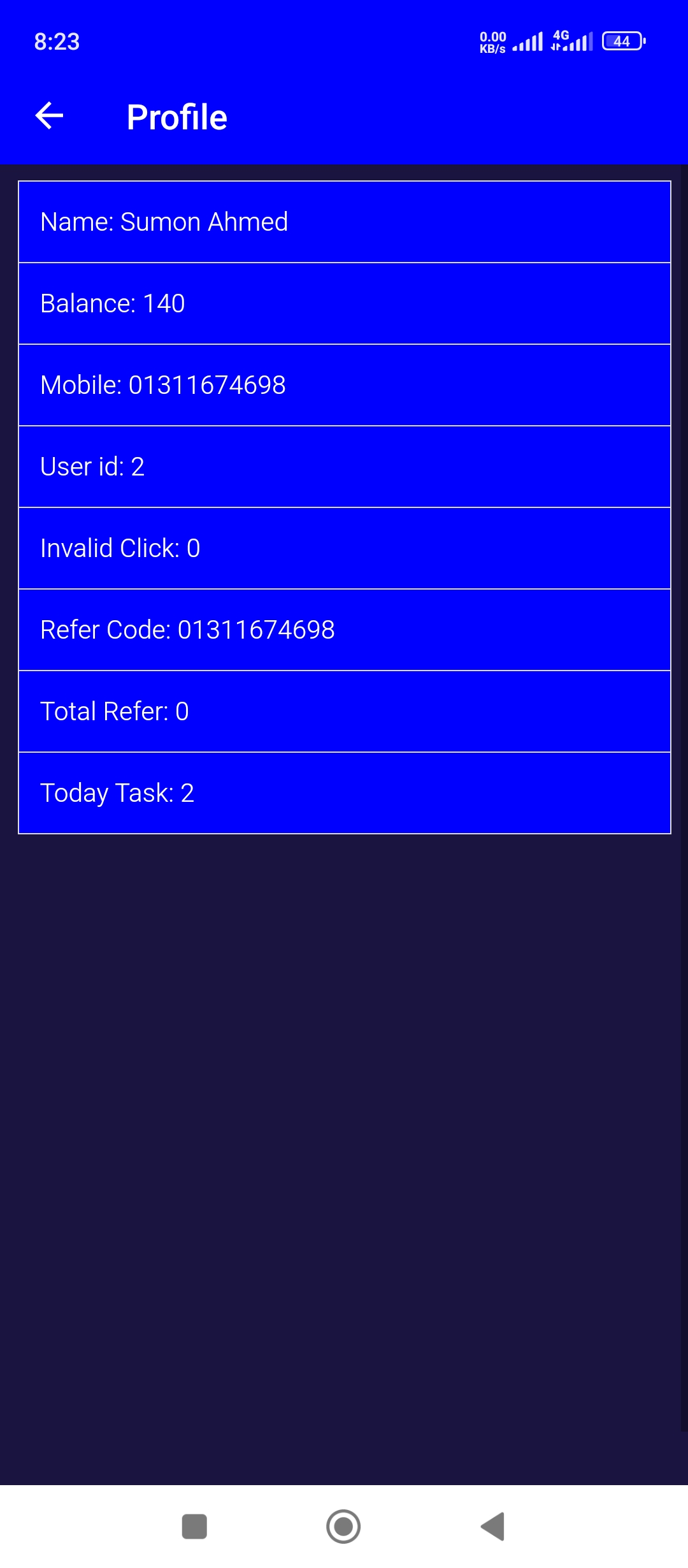Open the recent apps view

194,1527
